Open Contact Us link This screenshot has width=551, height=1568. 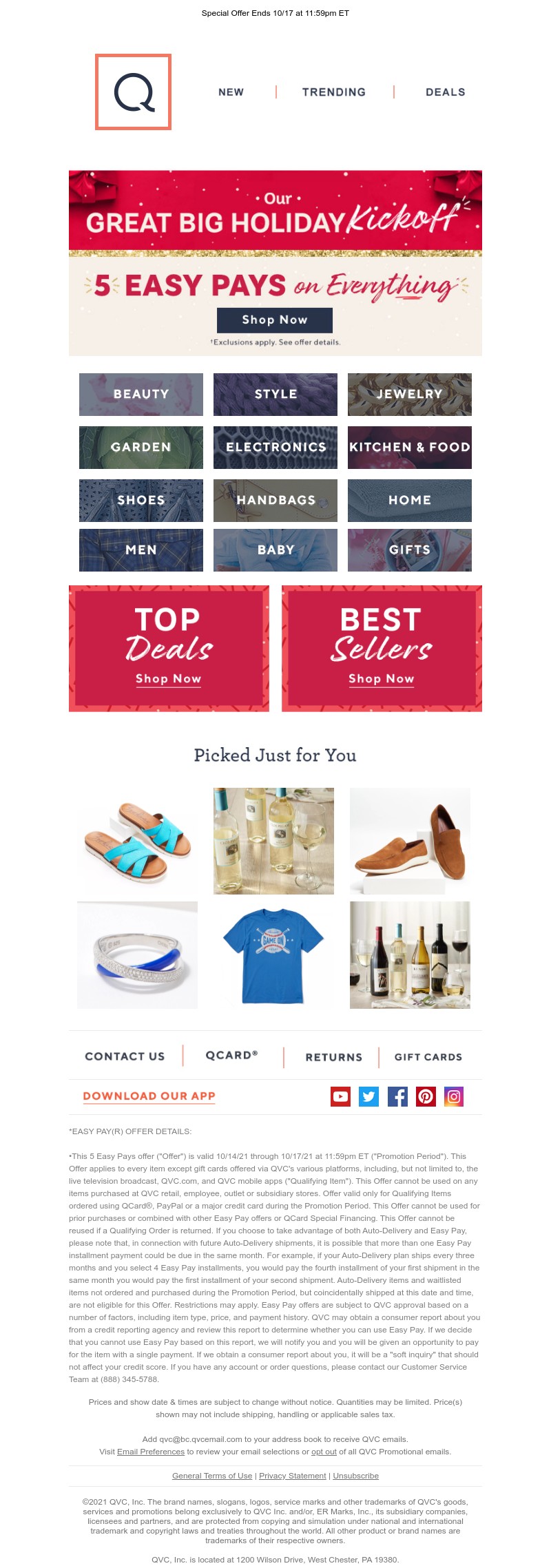pos(125,1056)
